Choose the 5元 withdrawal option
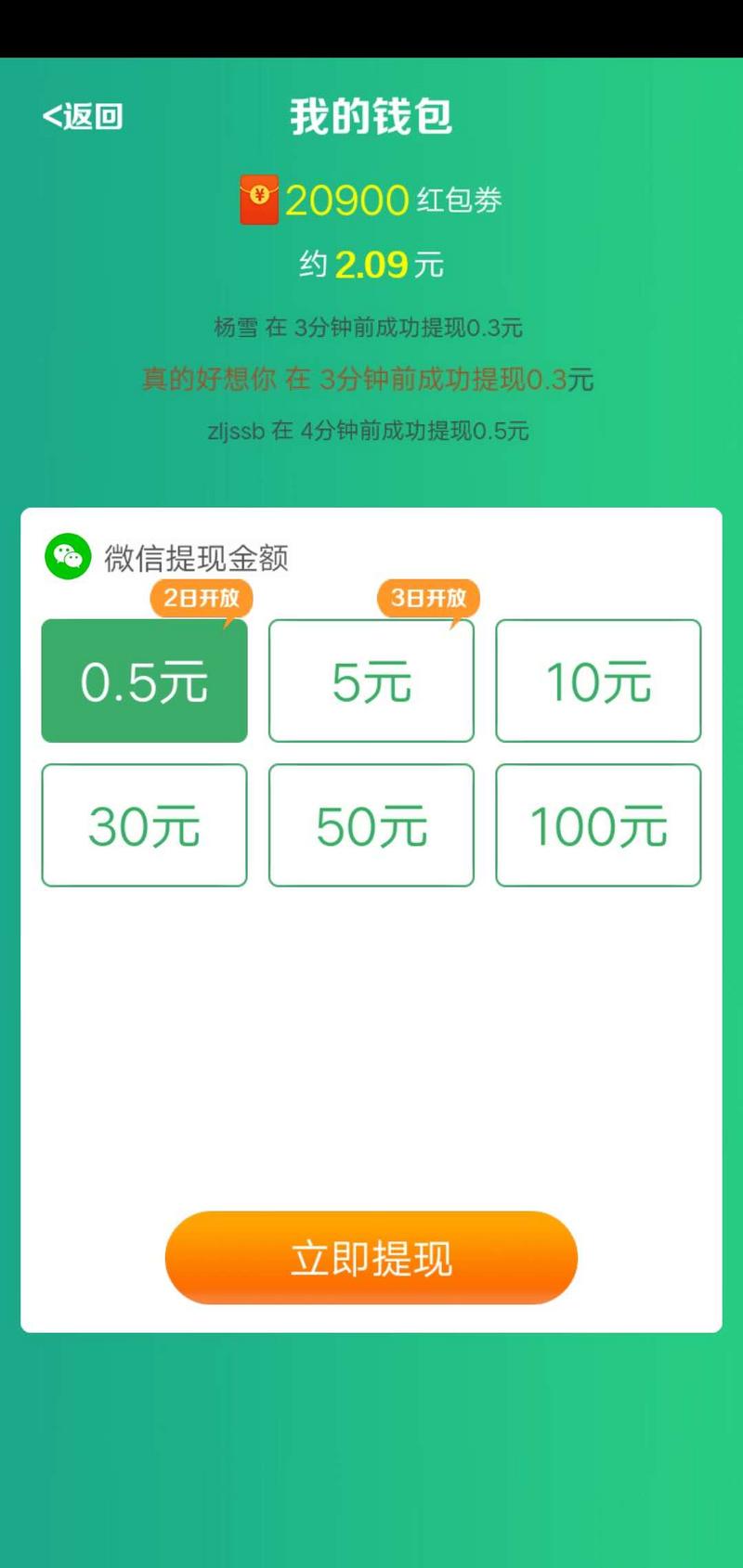The width and height of the screenshot is (743, 1568). 371,680
